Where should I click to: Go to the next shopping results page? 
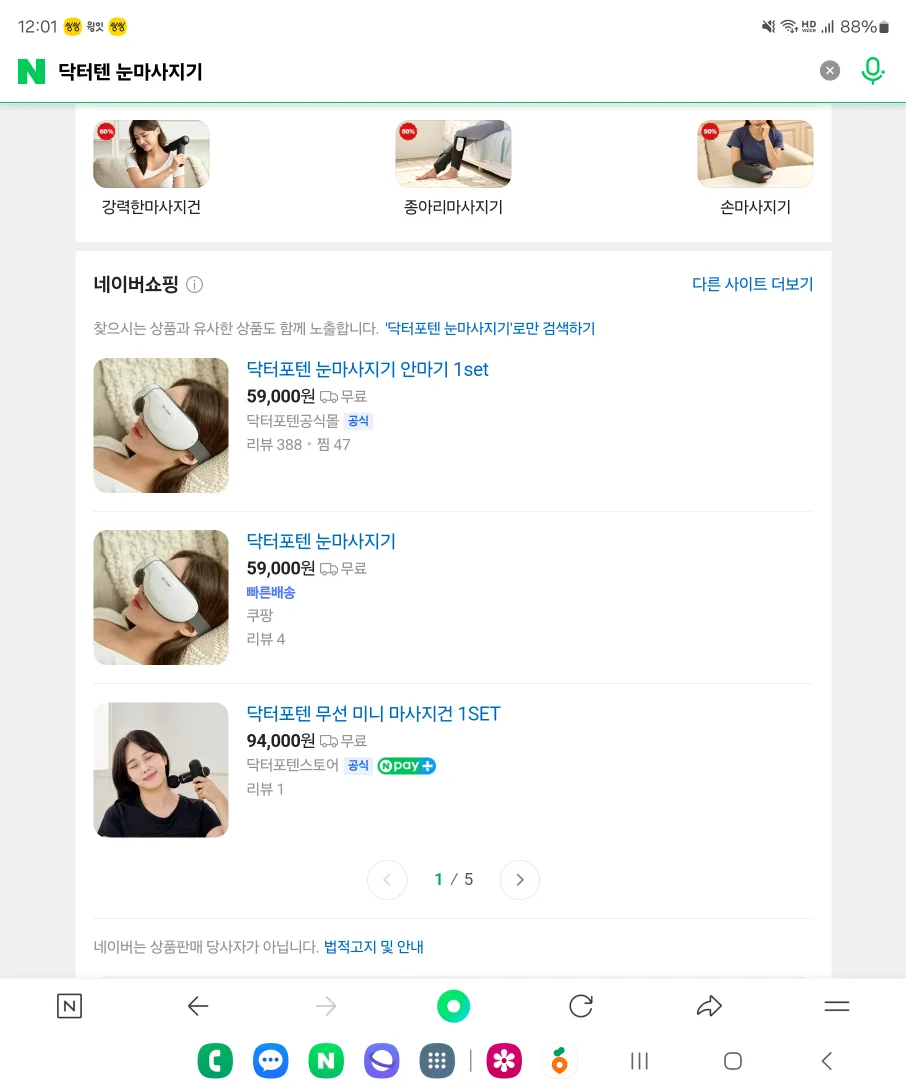[x=519, y=879]
